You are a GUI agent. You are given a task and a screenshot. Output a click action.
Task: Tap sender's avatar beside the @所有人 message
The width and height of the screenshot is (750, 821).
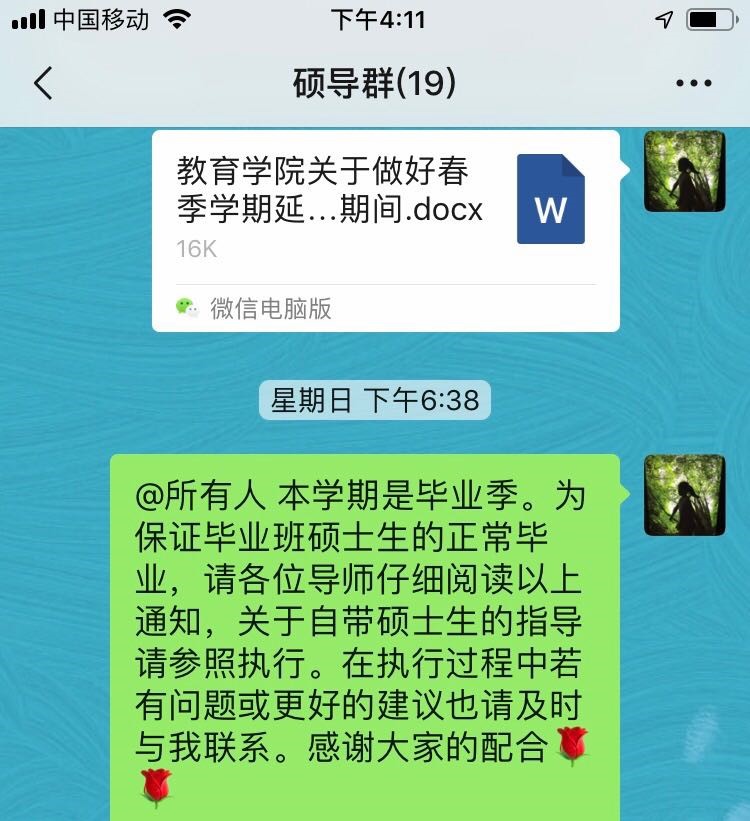point(684,494)
